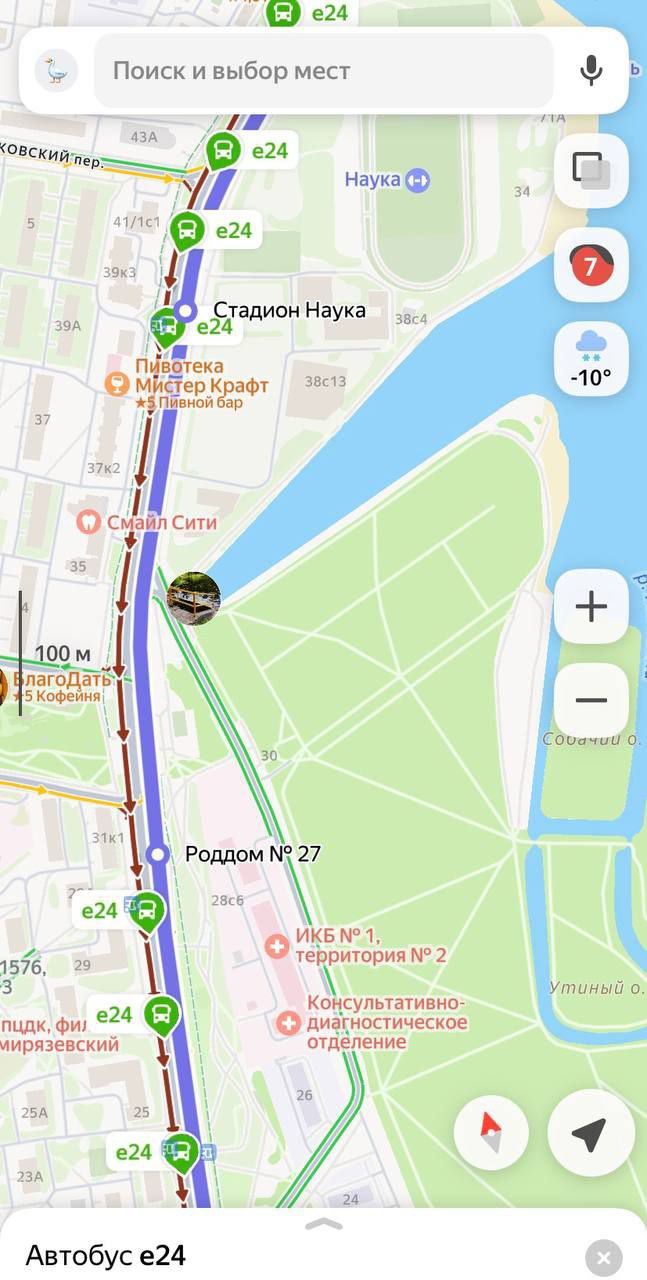The height and width of the screenshot is (1280, 647).
Task: Open map layers selector
Action: (x=591, y=170)
